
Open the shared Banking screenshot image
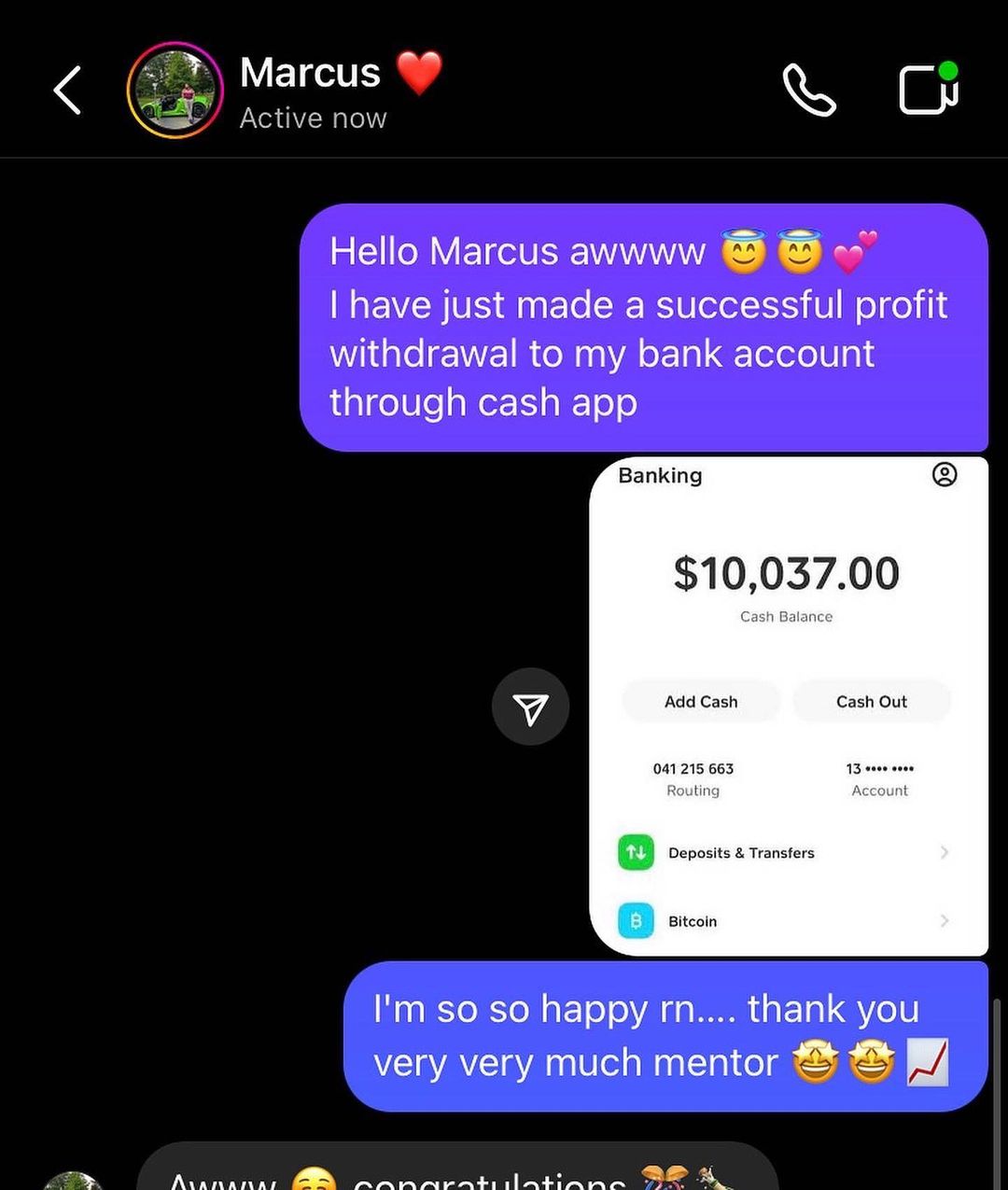[x=789, y=707]
